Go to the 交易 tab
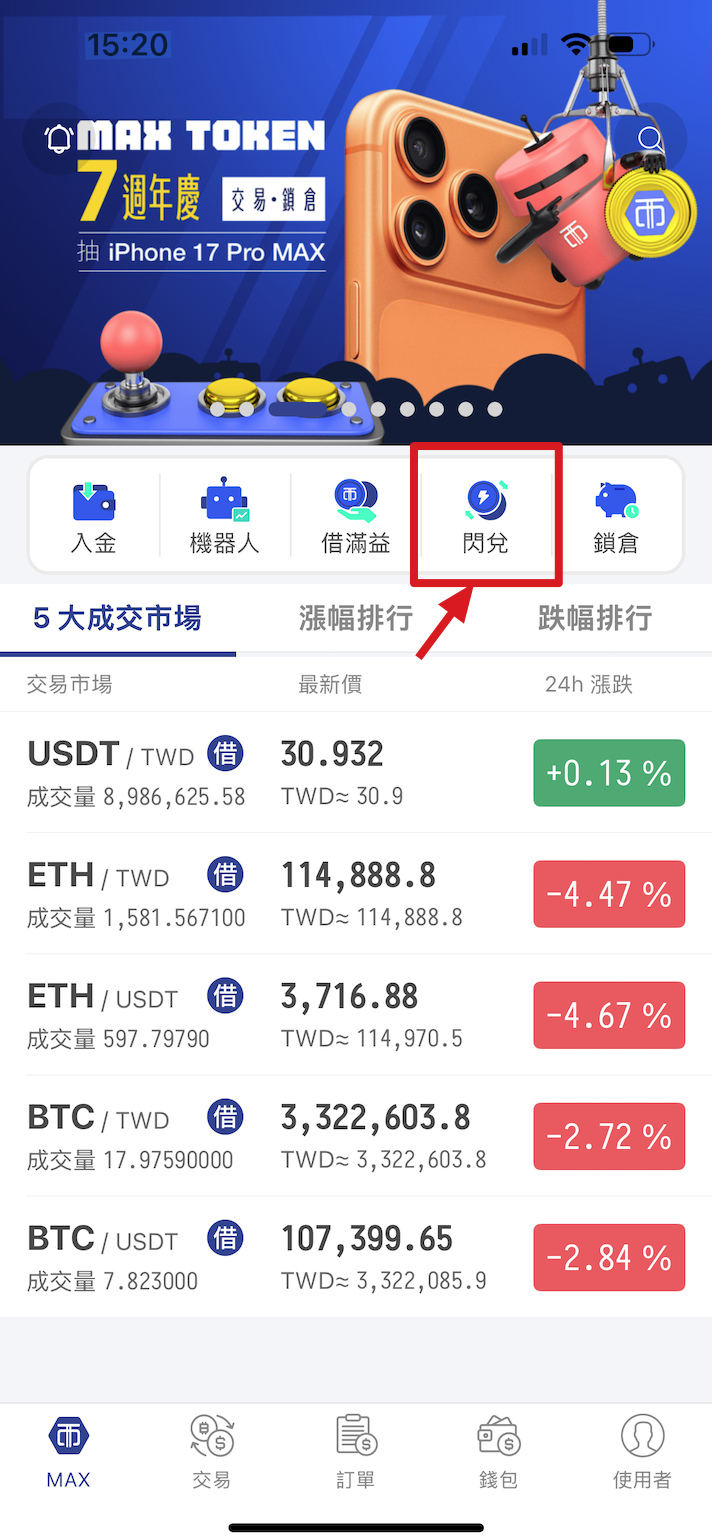 [212, 1451]
